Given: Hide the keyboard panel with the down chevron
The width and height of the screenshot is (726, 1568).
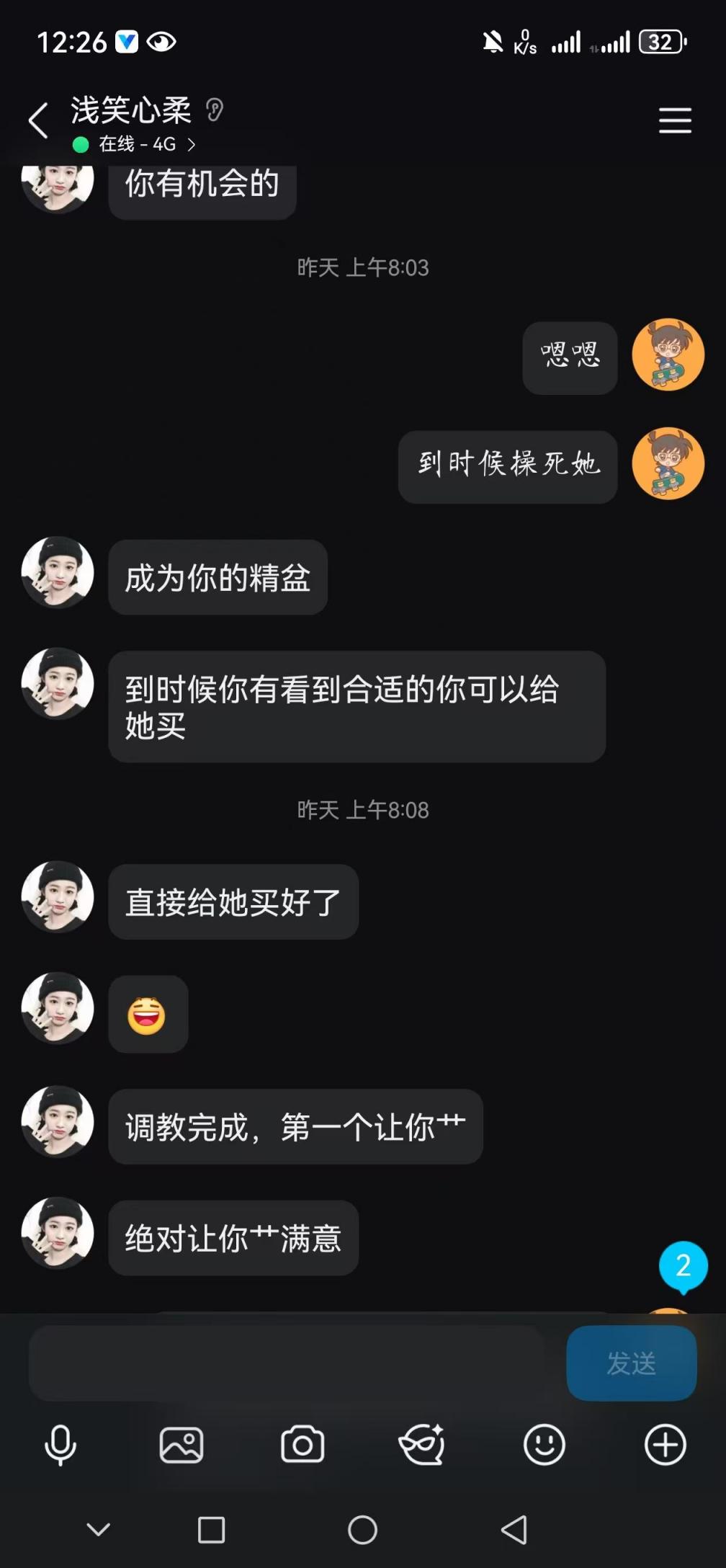Looking at the screenshot, I should (99, 1529).
